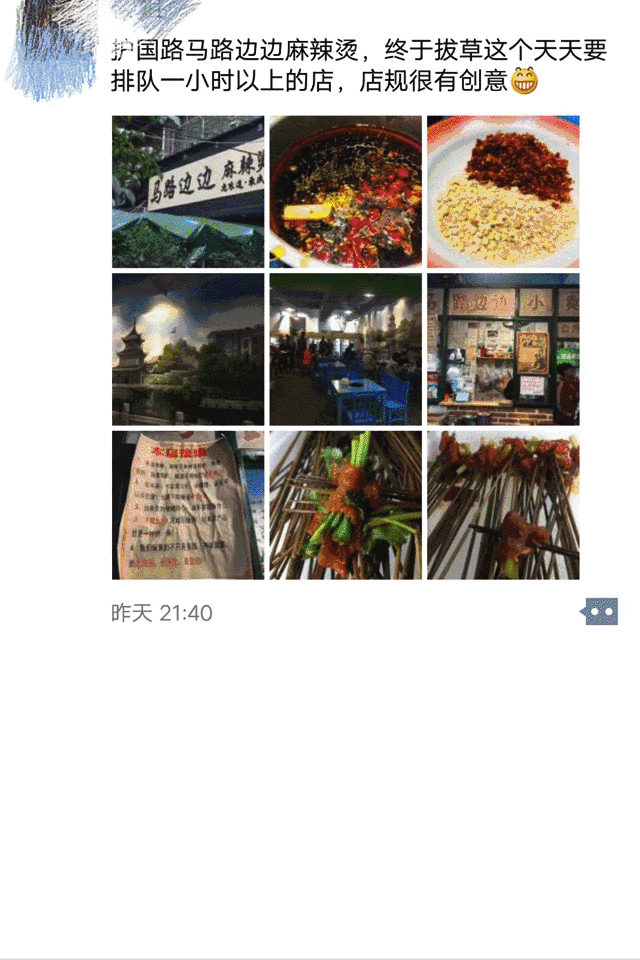Image resolution: width=640 pixels, height=960 pixels.
Task: Open the skewers with green vegetables photo
Action: click(346, 505)
